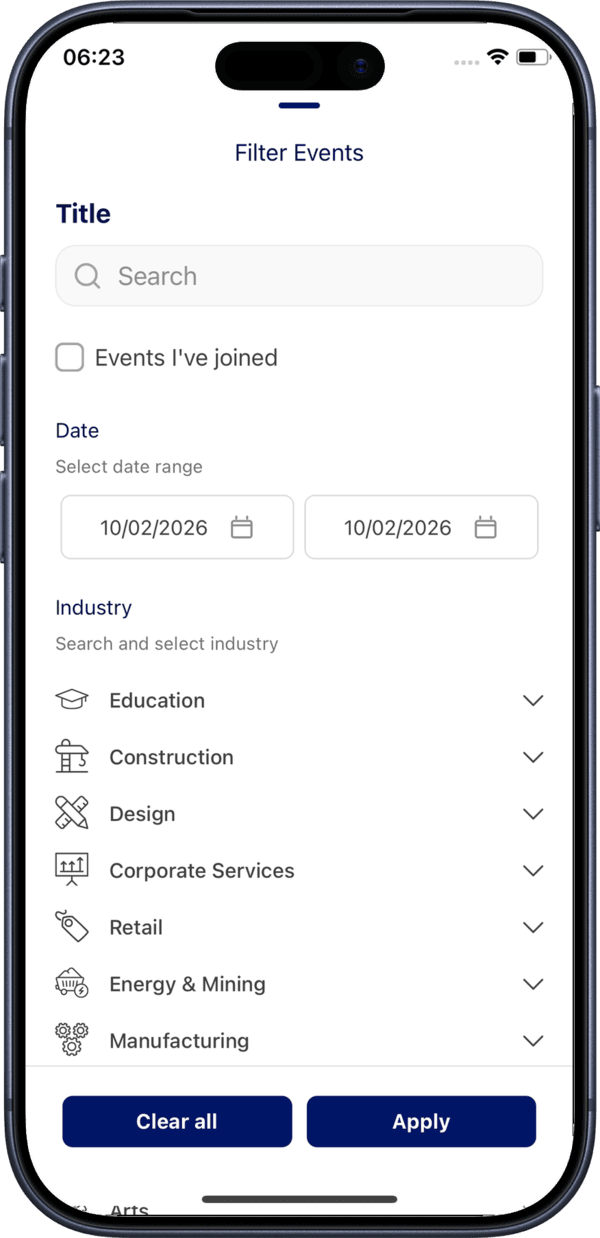Open the end date picker
The width and height of the screenshot is (600, 1238).
(x=421, y=527)
